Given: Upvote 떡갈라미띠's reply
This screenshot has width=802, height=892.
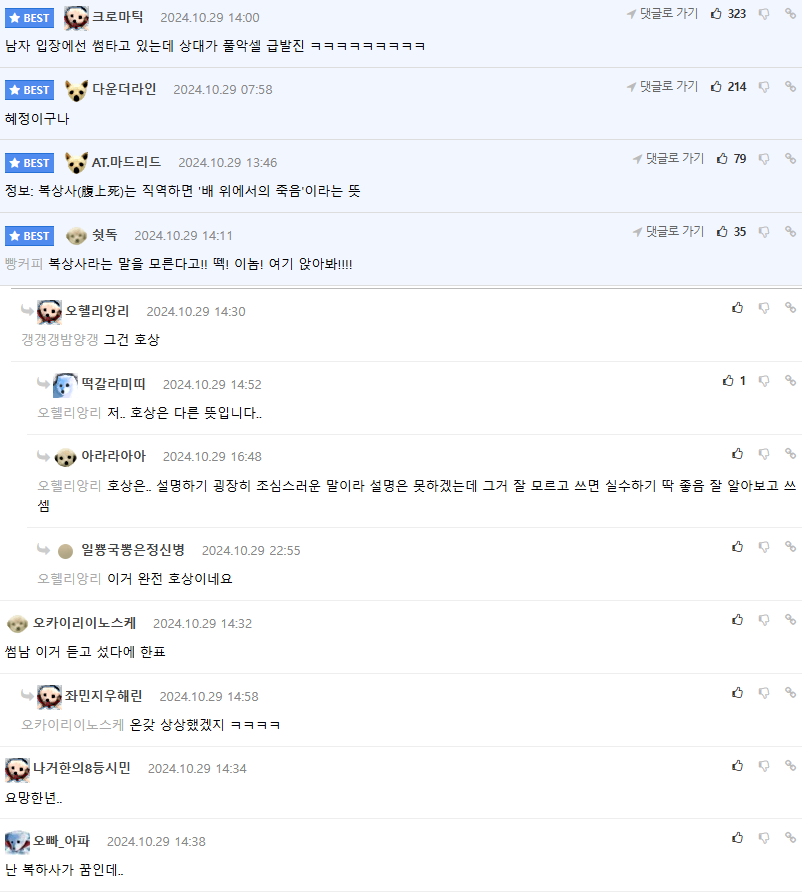Looking at the screenshot, I should click(728, 381).
